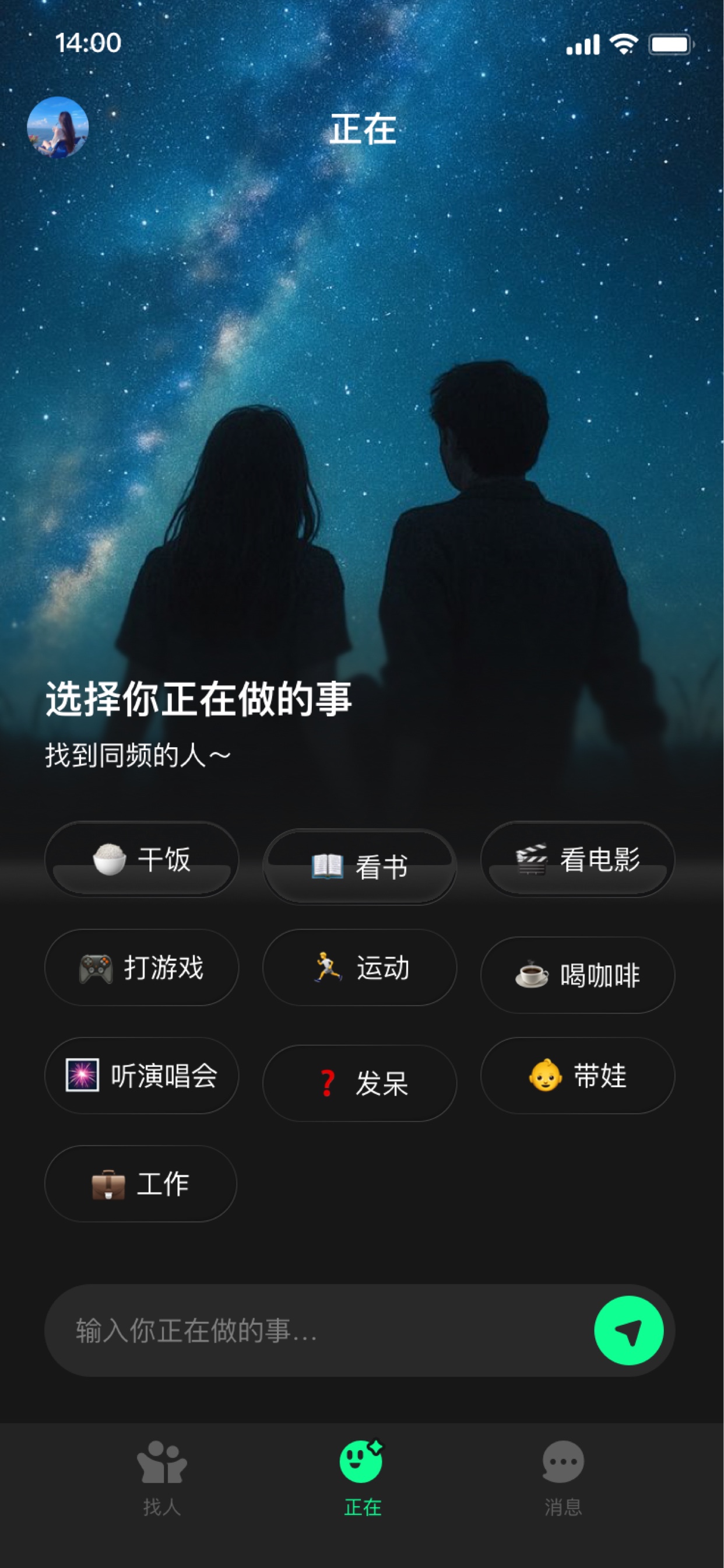Choose the 看书 activity chip
Viewport: 724px width, 1568px height.
[360, 866]
